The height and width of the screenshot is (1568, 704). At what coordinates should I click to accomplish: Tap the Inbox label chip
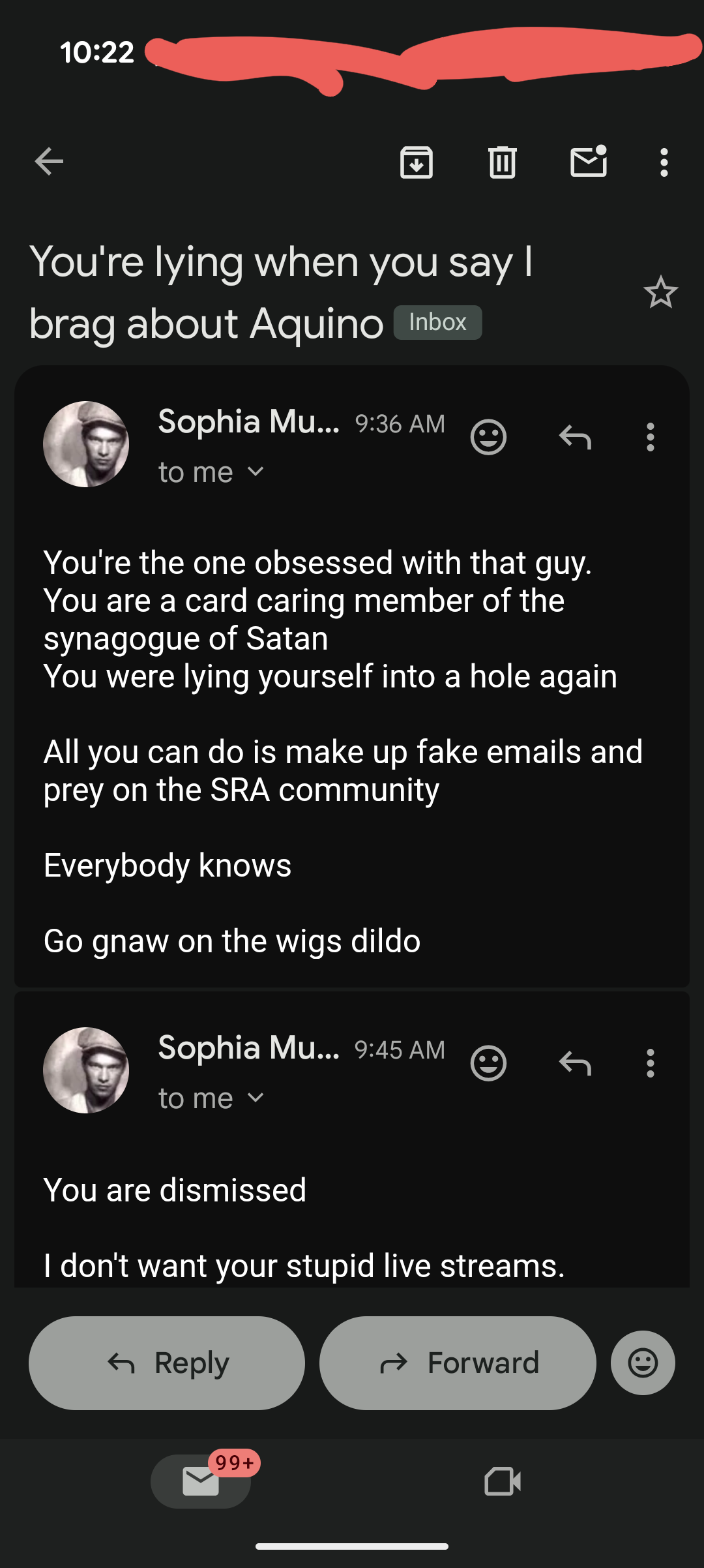[437, 322]
